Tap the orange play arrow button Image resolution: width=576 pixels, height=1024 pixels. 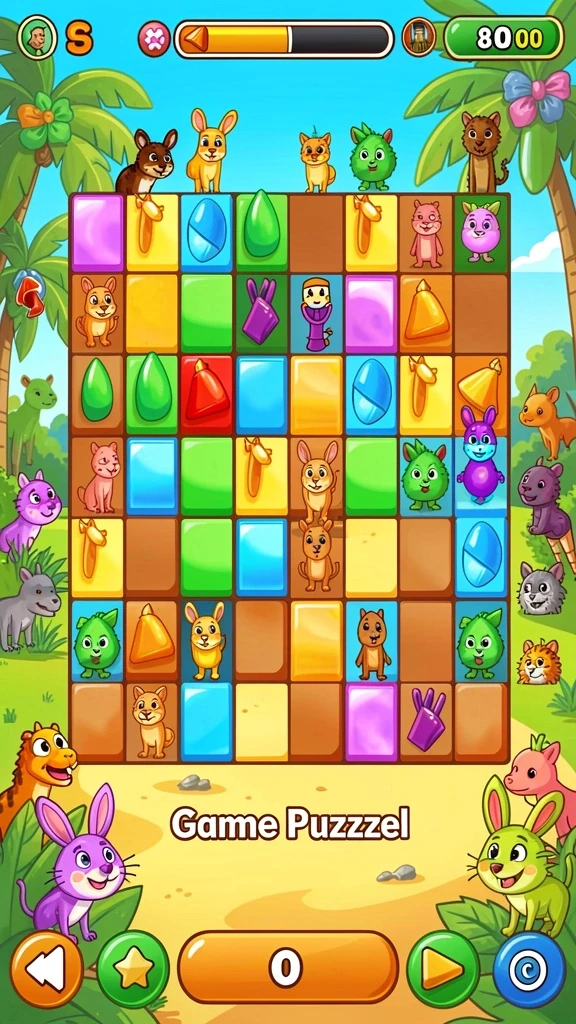pyautogui.click(x=443, y=968)
